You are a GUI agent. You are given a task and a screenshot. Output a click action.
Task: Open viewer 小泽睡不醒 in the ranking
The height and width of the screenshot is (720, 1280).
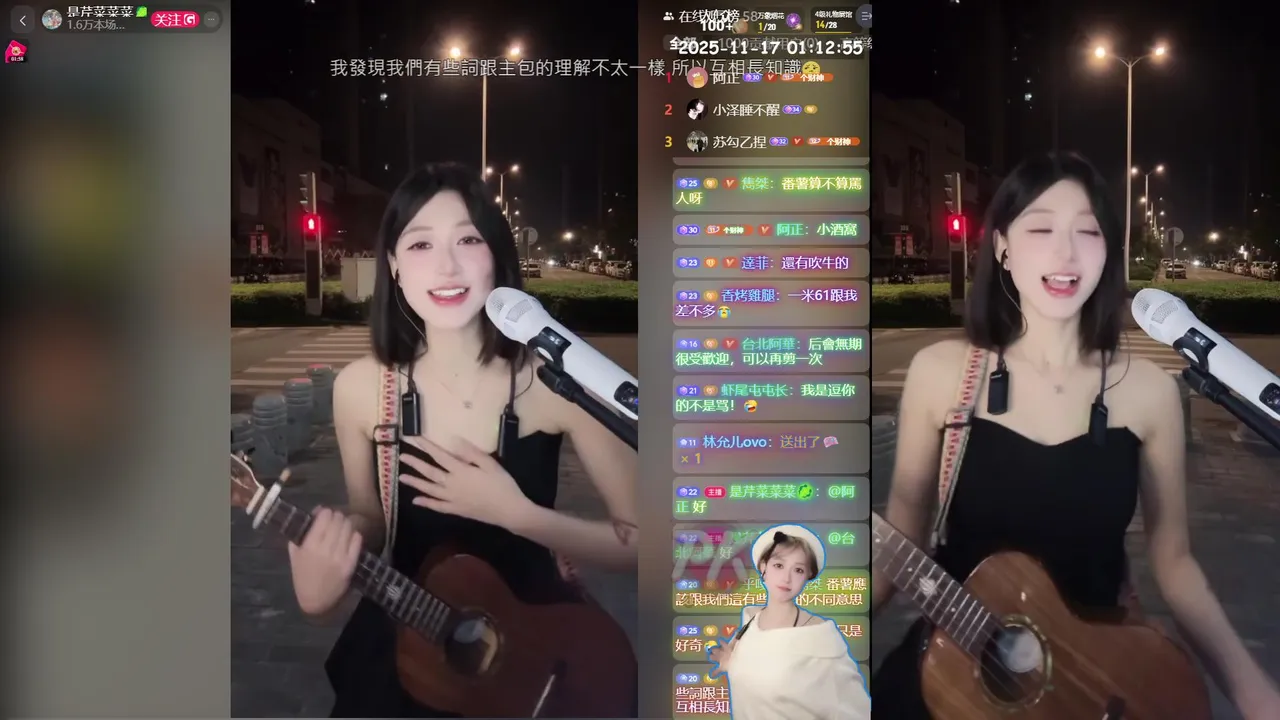[x=745, y=110]
